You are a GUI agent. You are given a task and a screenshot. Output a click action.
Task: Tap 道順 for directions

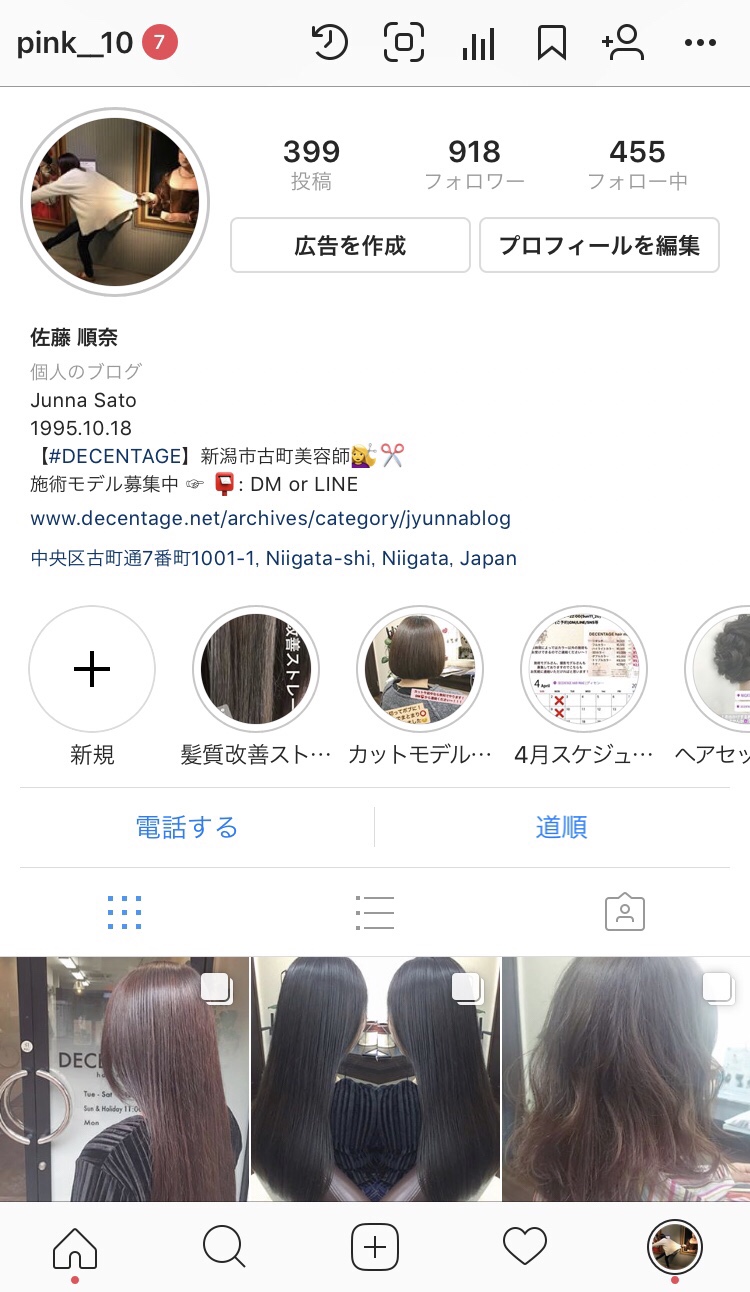coord(561,828)
